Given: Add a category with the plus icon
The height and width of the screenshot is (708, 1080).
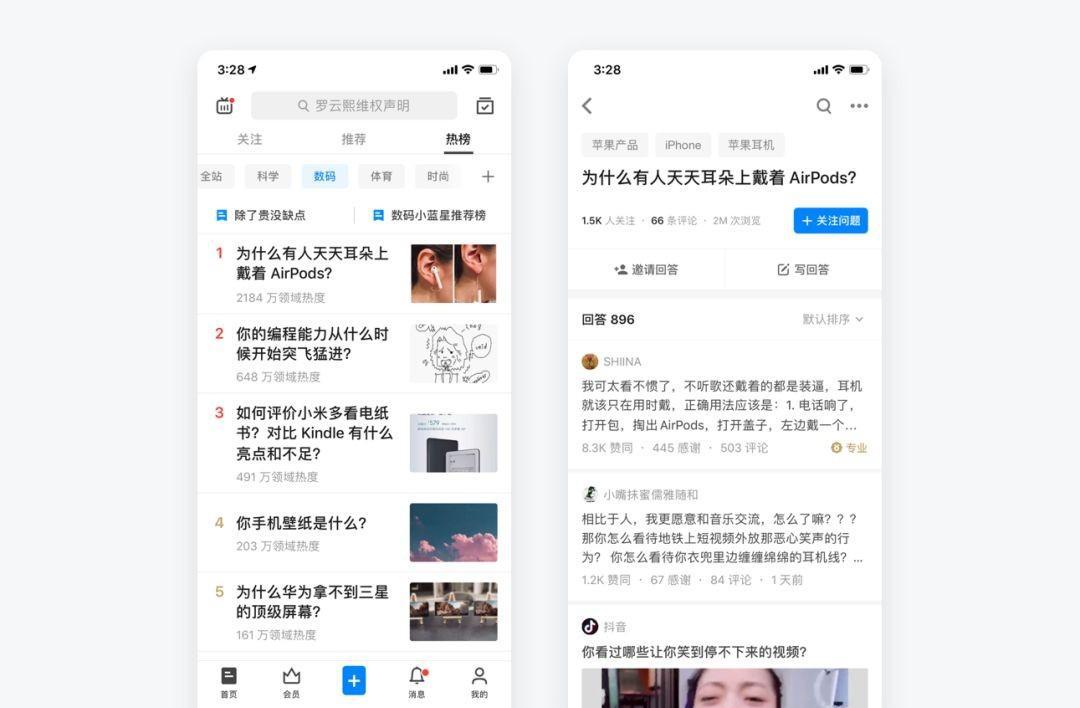Looking at the screenshot, I should (x=488, y=176).
